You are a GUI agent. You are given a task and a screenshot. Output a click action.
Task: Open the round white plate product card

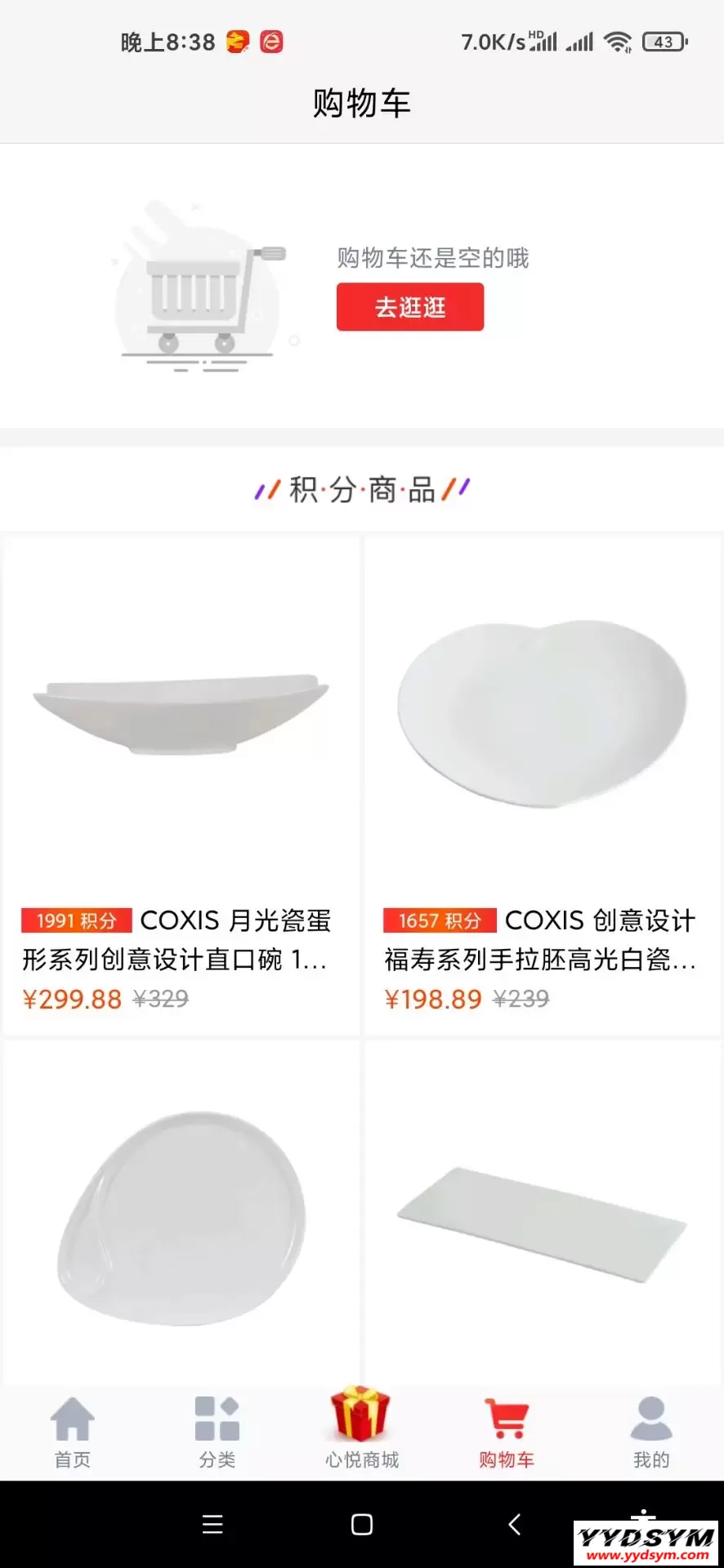[181, 1217]
